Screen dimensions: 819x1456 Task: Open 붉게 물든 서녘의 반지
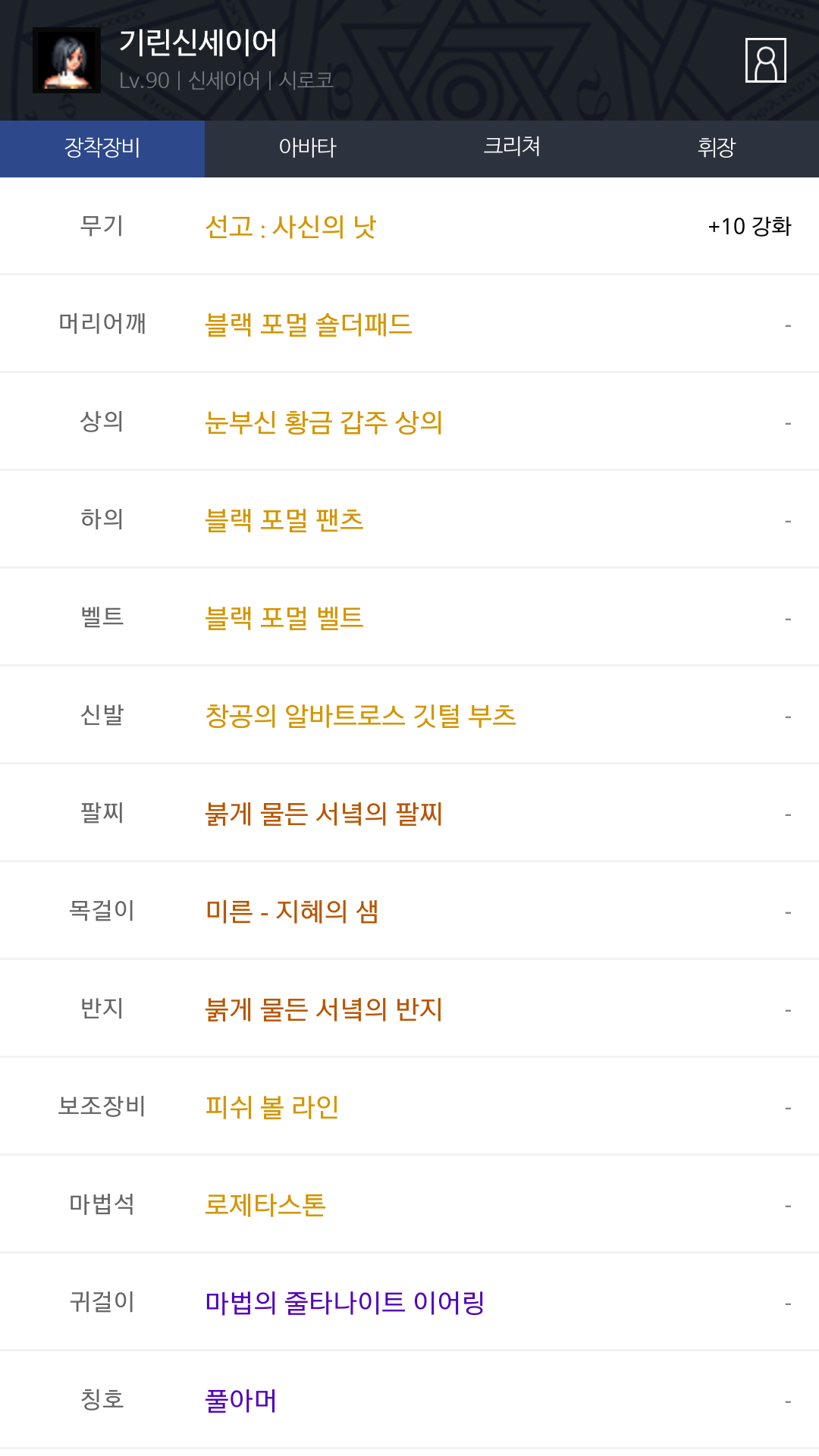click(324, 1009)
